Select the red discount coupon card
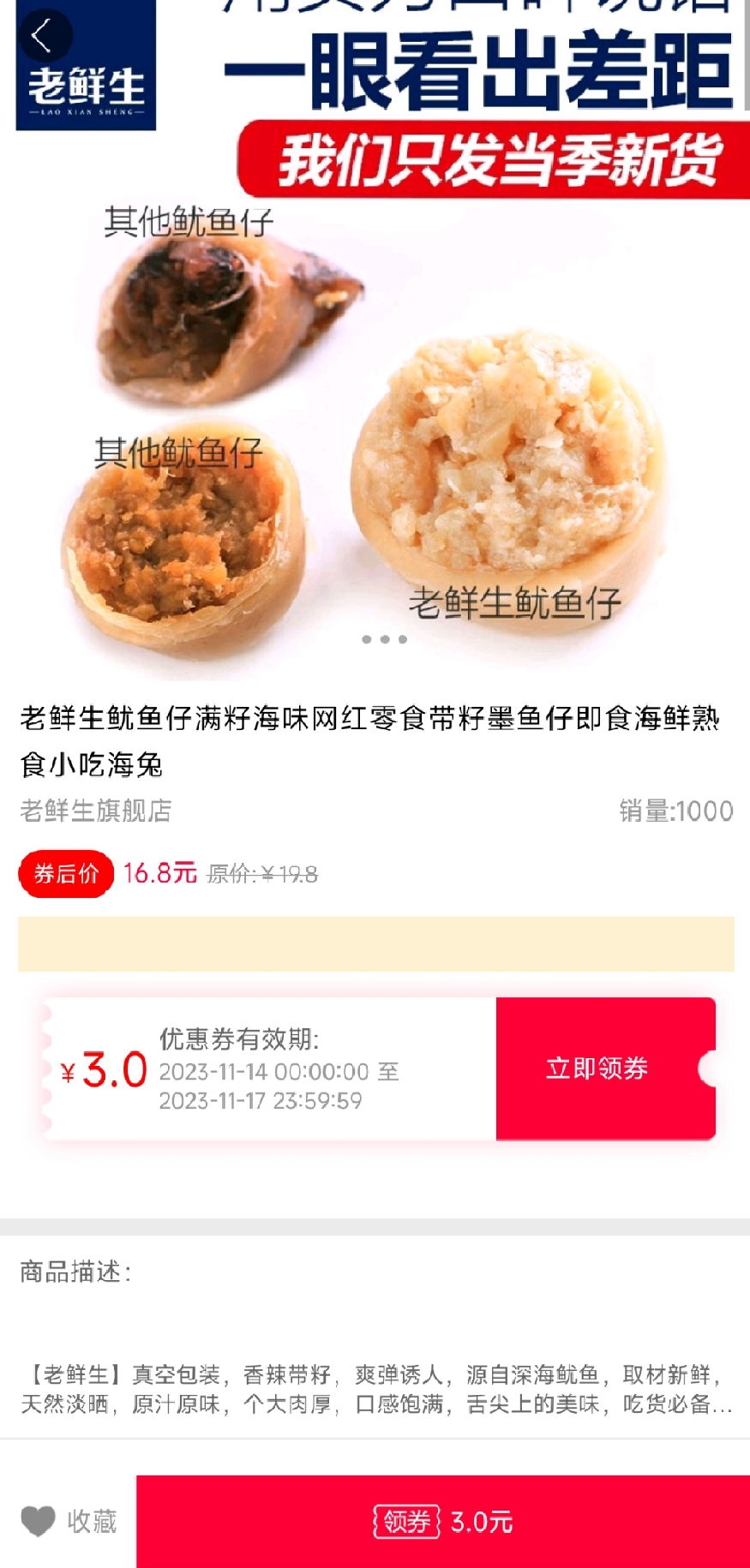Viewport: 750px width, 1568px height. pyautogui.click(x=375, y=1068)
